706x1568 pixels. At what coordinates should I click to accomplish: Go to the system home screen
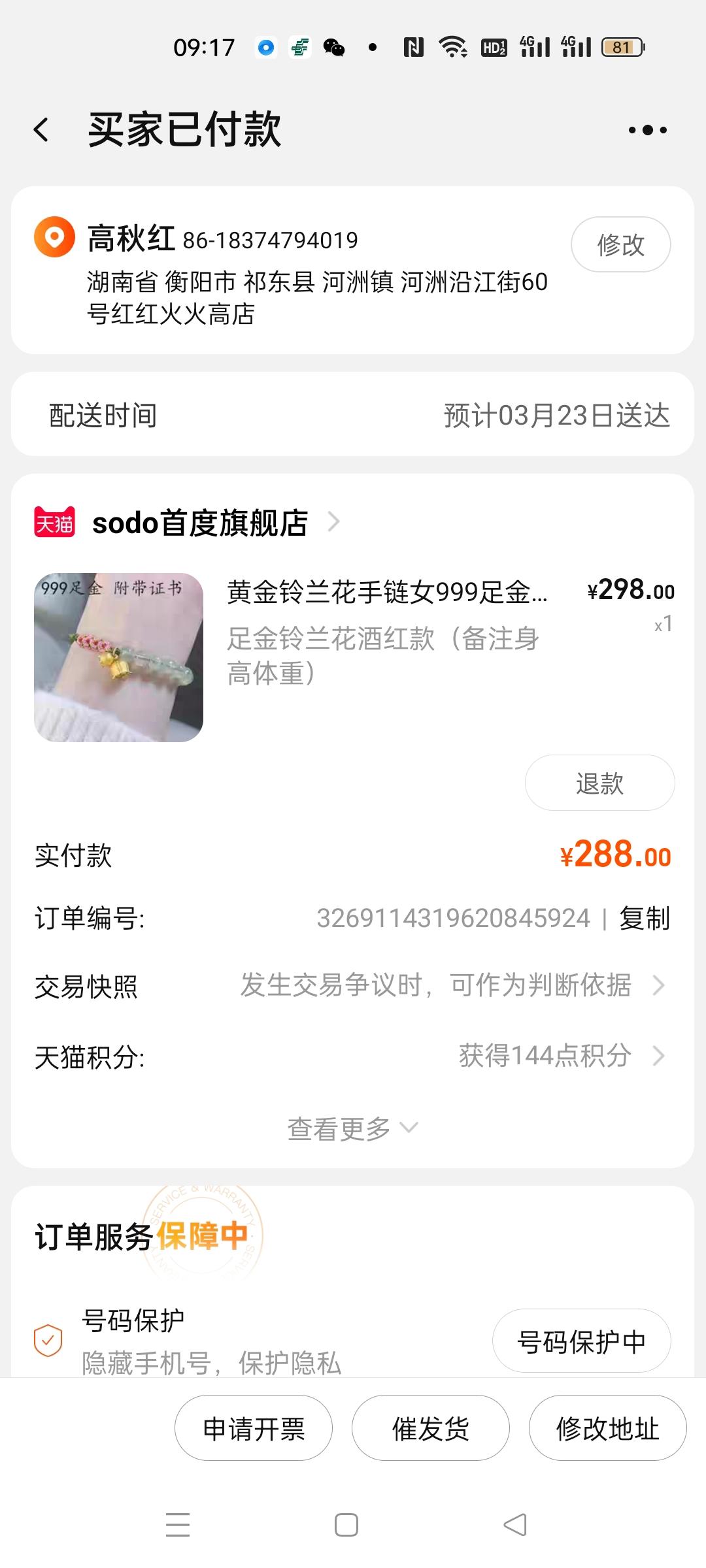tap(346, 1525)
